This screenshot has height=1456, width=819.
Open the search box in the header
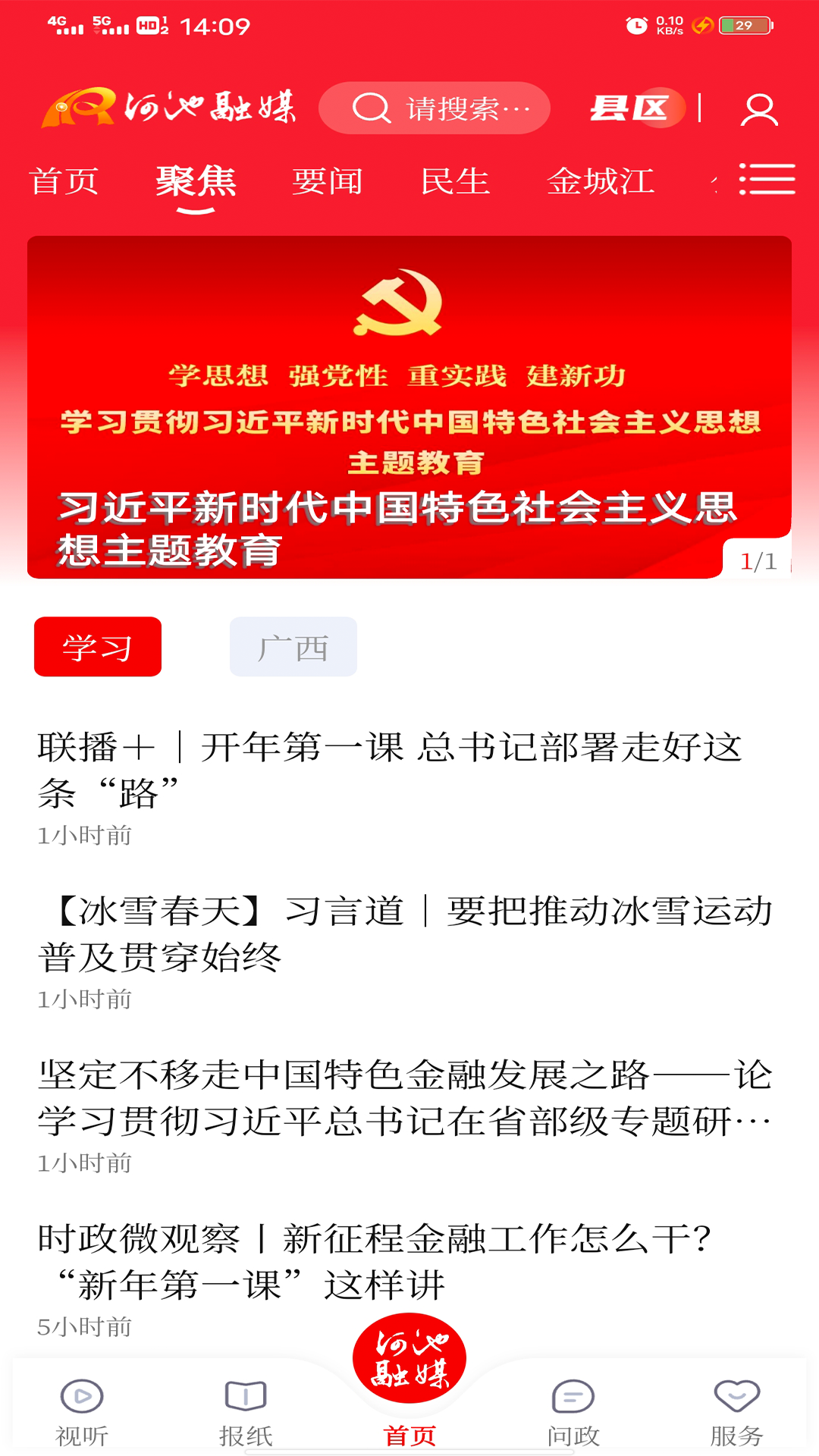tap(434, 108)
